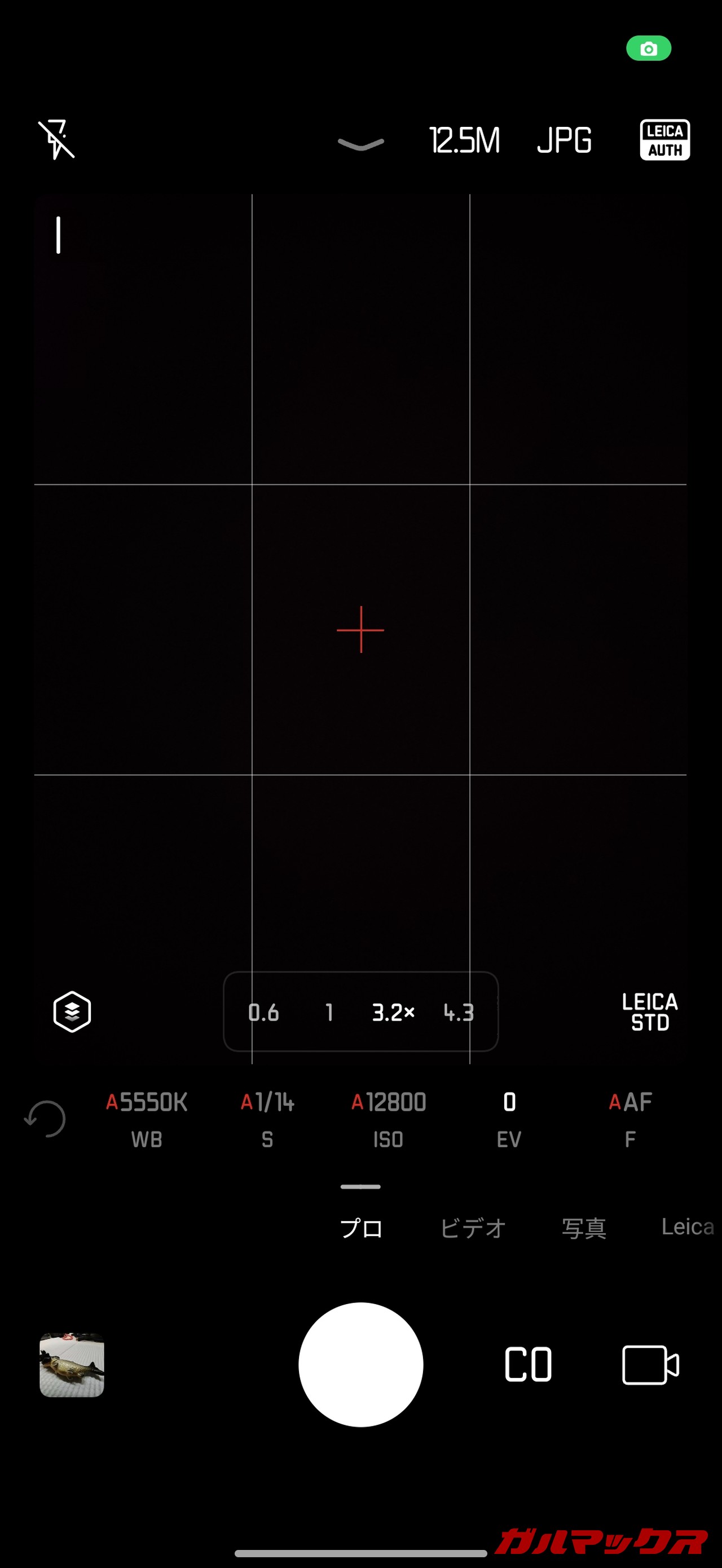Adjust the AF focus setting
The width and height of the screenshot is (722, 1568).
point(630,1119)
